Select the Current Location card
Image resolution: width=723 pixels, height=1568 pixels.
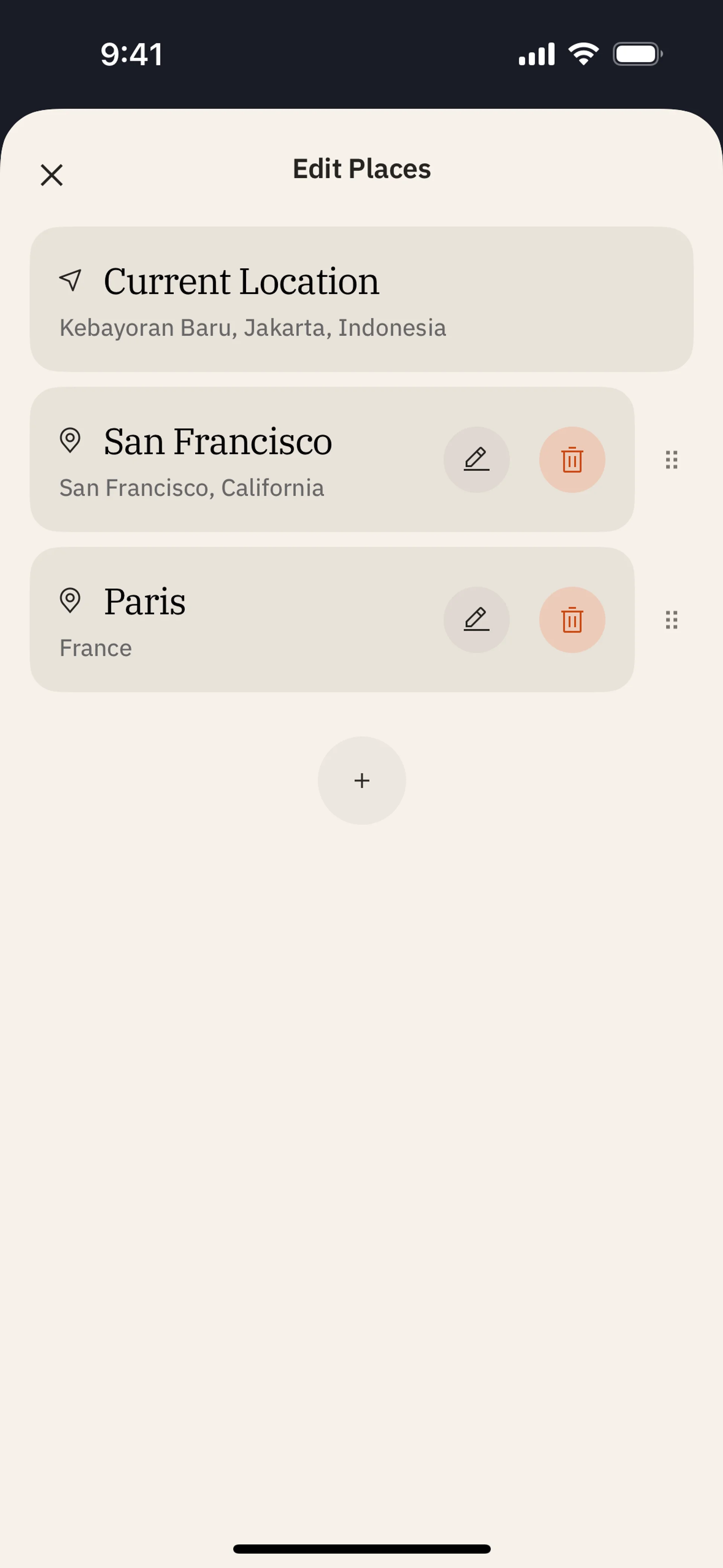tap(361, 300)
